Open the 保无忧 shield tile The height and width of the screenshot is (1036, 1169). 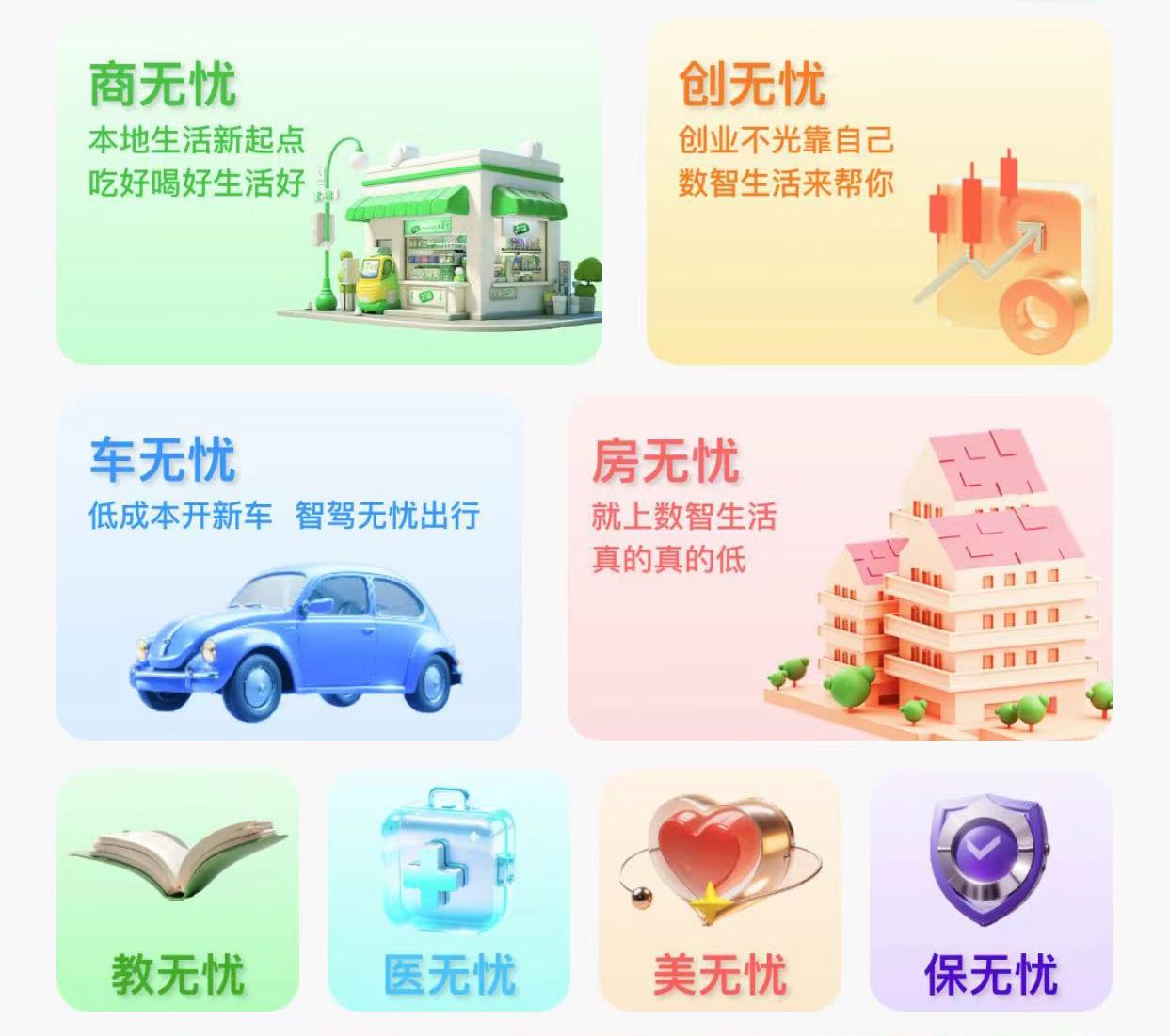(990, 890)
